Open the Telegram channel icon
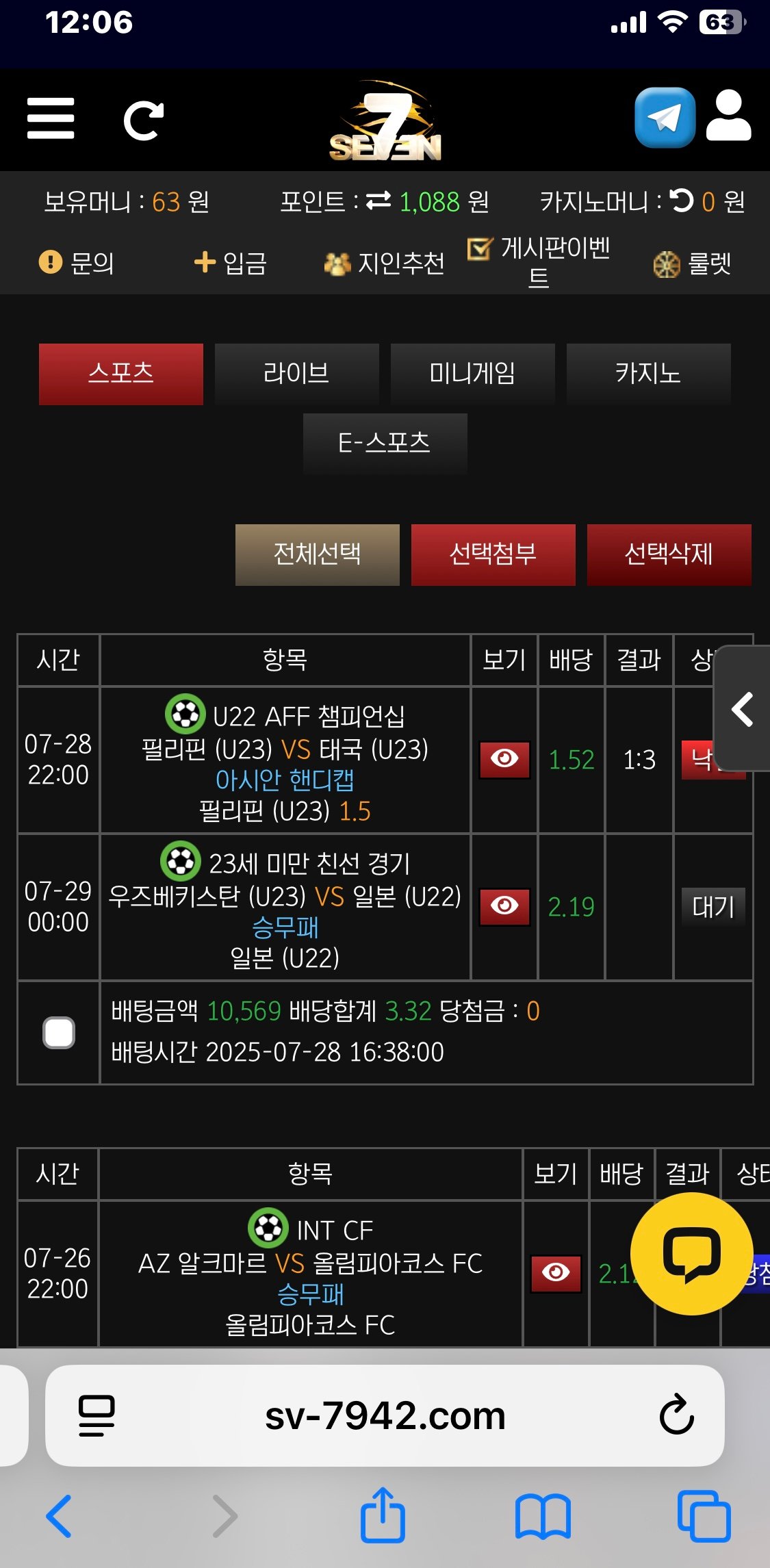 664,118
